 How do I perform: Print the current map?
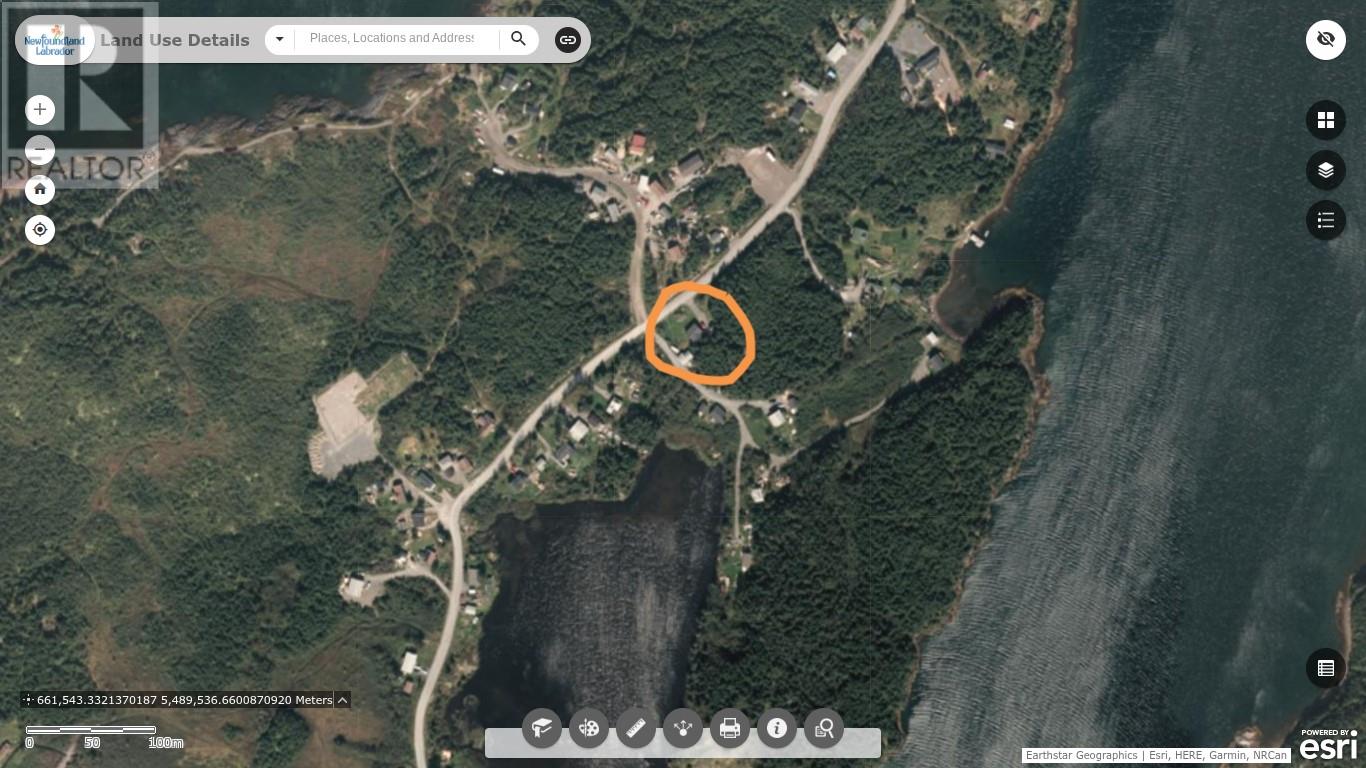(x=730, y=728)
